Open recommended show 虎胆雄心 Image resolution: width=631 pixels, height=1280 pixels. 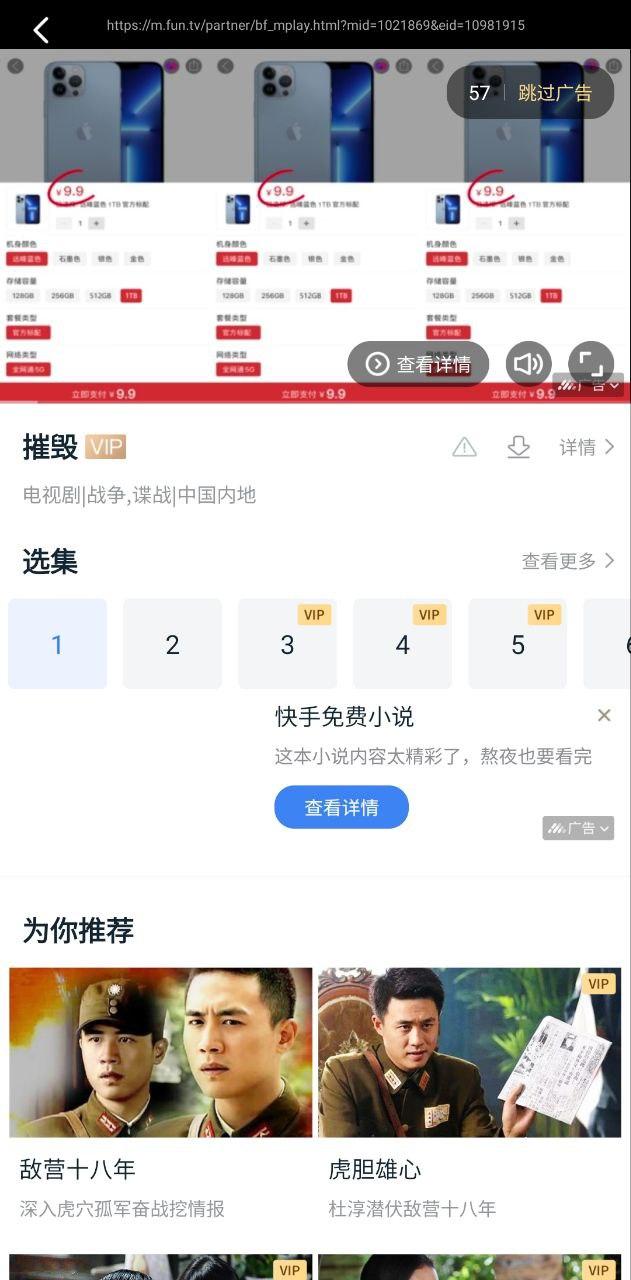[469, 1052]
